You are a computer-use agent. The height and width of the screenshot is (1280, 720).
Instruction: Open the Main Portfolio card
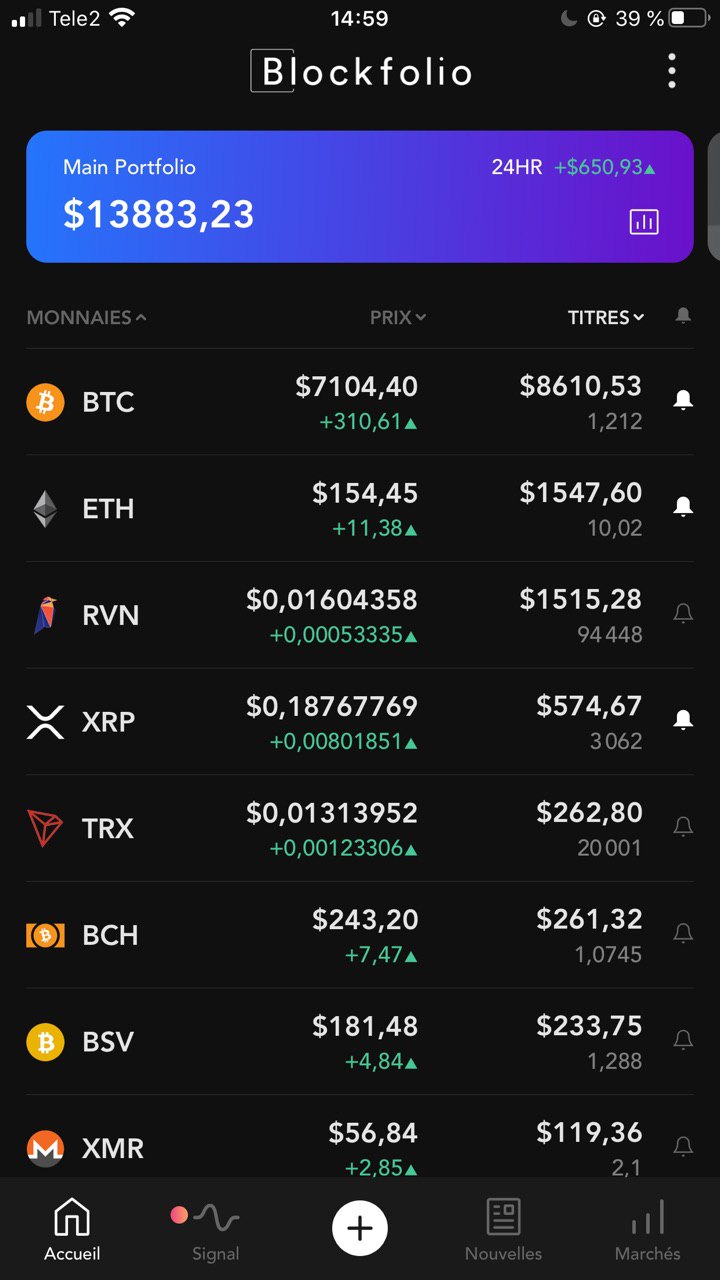[x=360, y=197]
